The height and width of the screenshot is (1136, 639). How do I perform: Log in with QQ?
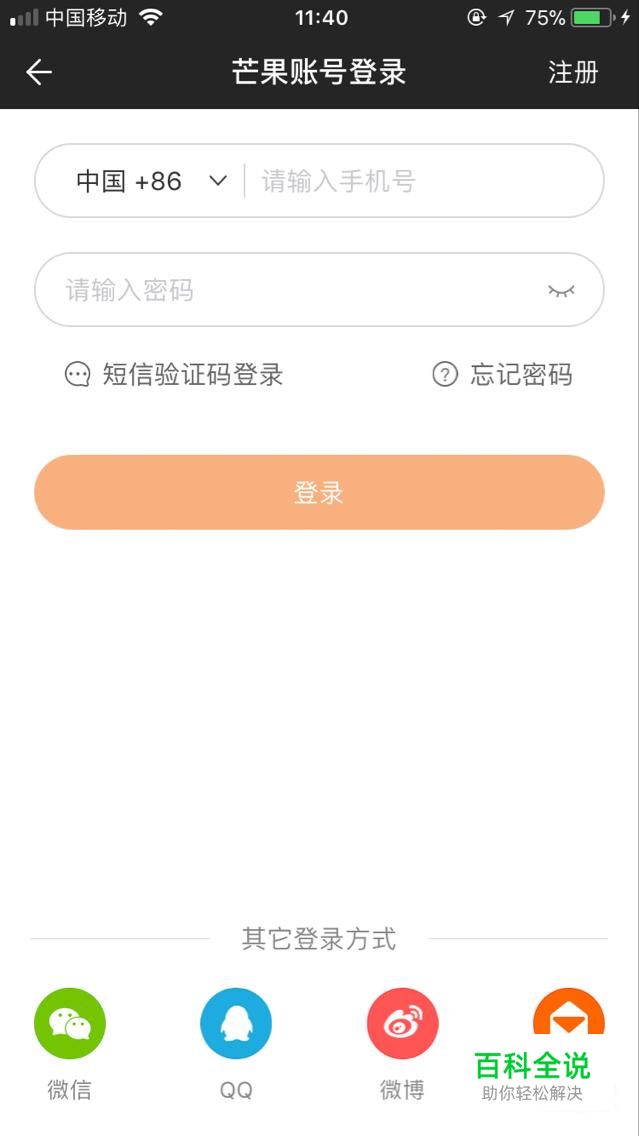tap(236, 1024)
